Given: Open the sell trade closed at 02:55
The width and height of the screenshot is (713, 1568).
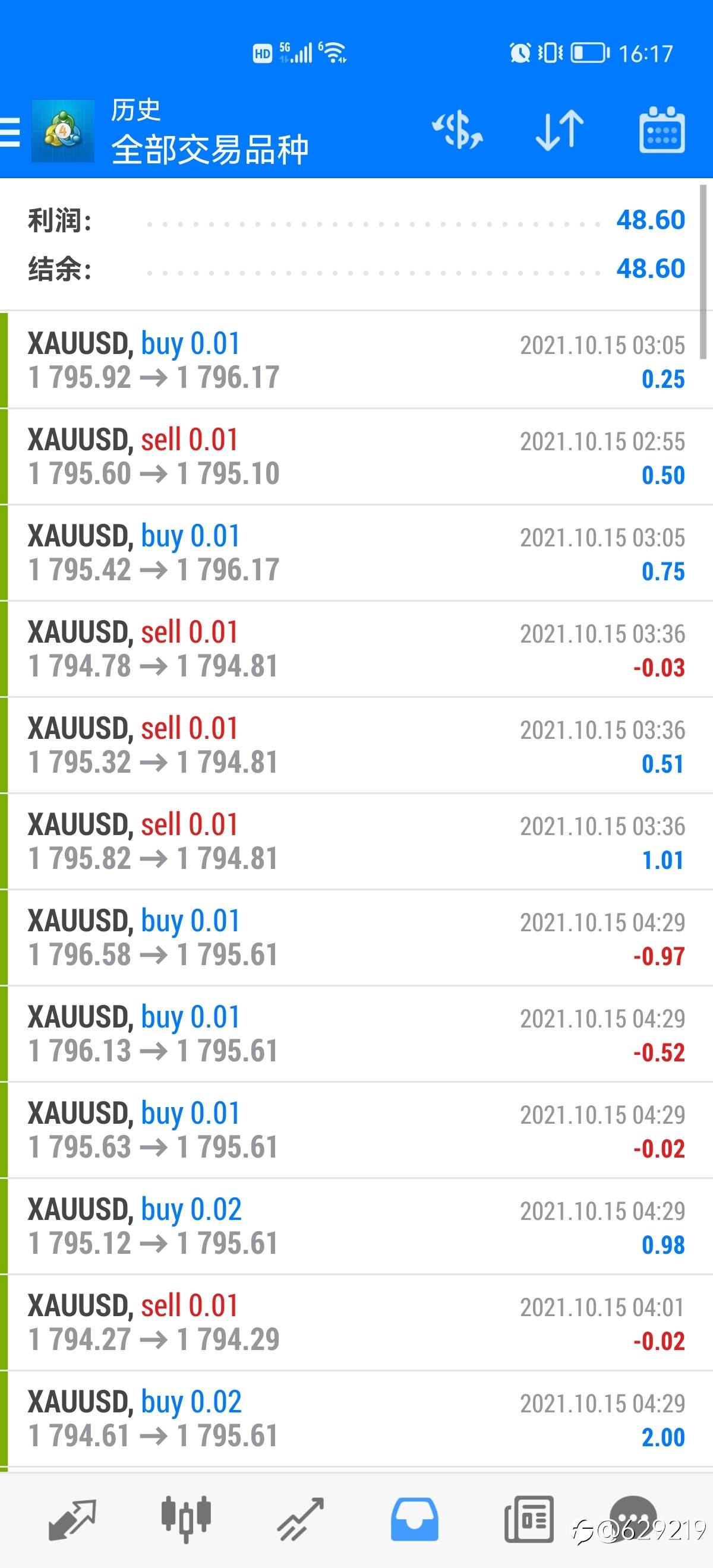Looking at the screenshot, I should [356, 456].
